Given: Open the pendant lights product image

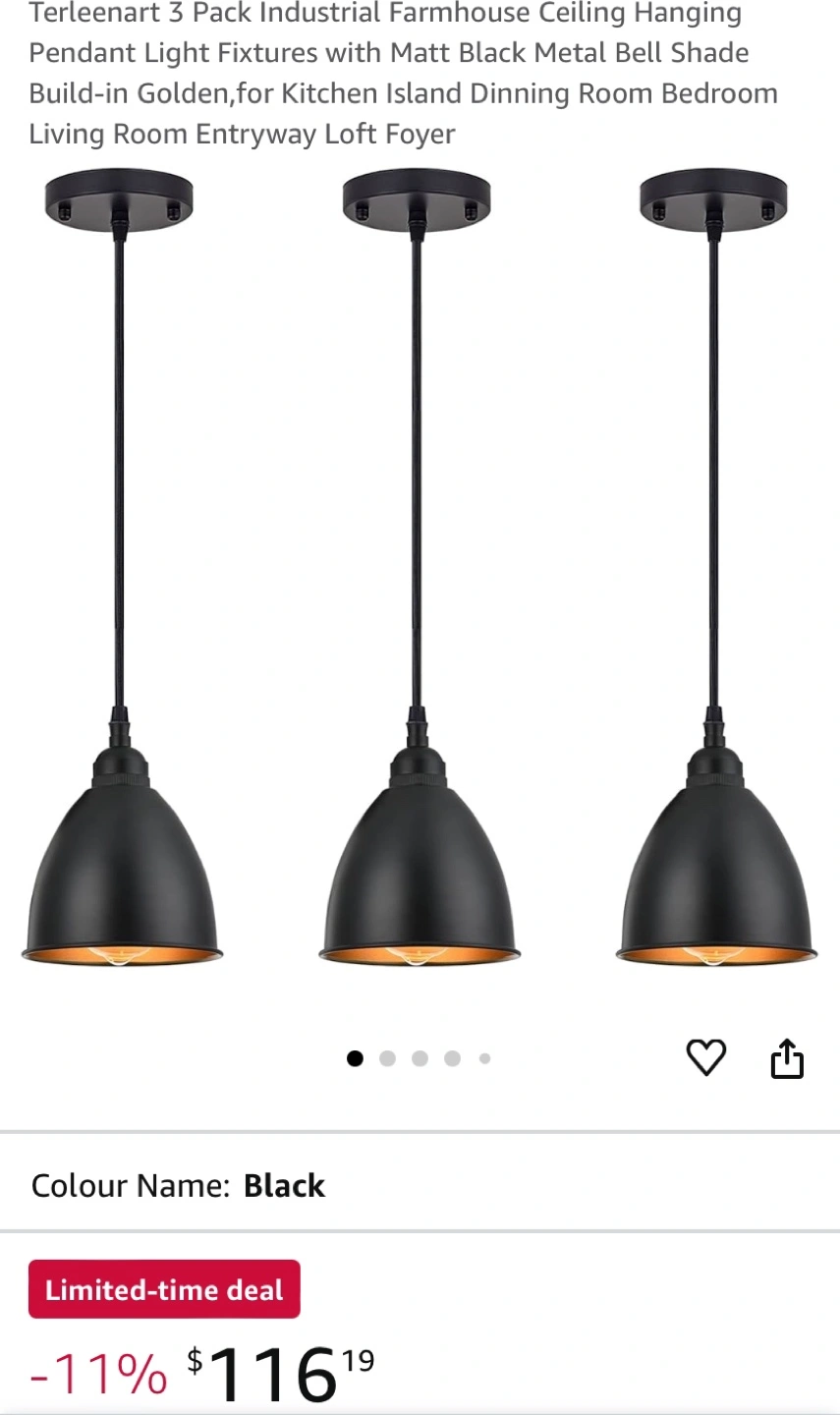Looking at the screenshot, I should coord(420,570).
